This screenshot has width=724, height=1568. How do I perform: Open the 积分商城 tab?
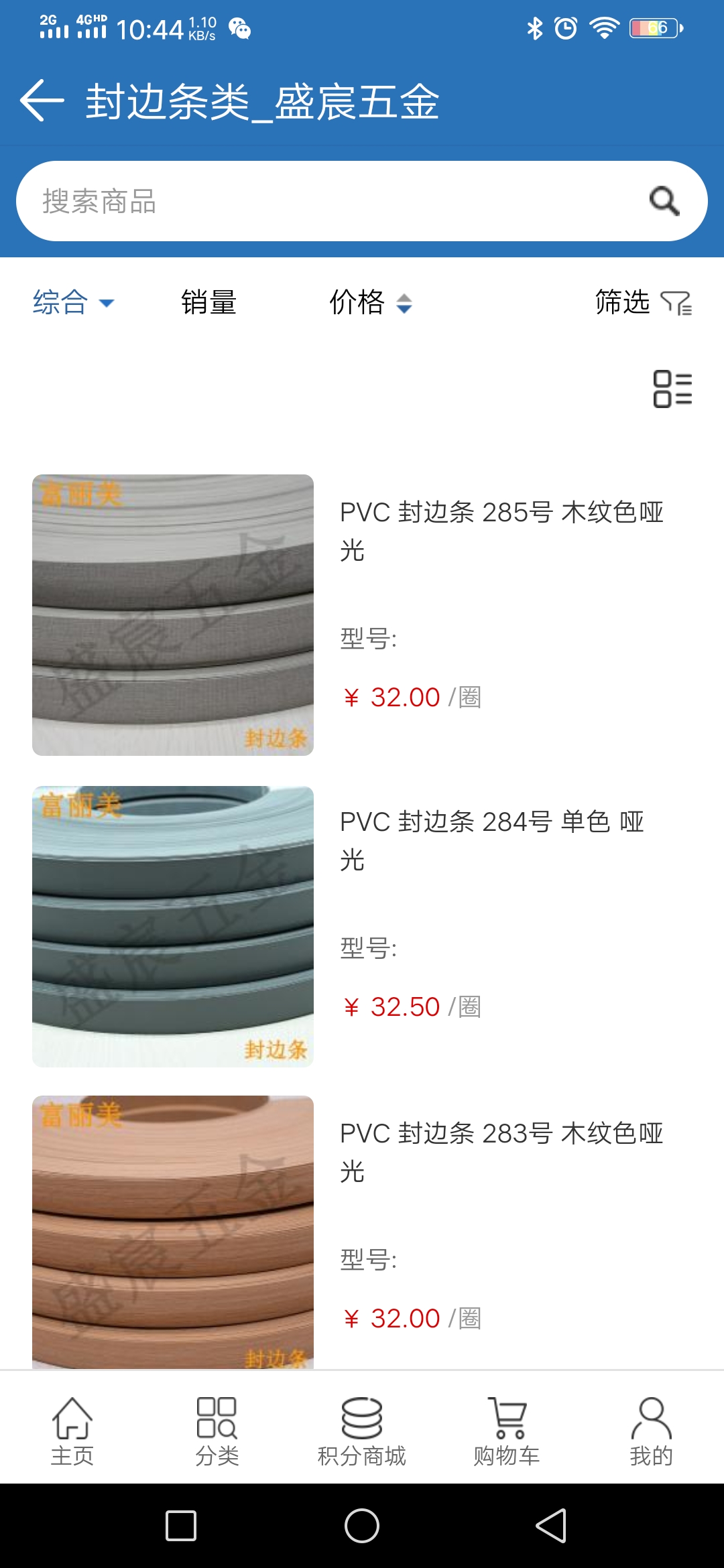[362, 1431]
